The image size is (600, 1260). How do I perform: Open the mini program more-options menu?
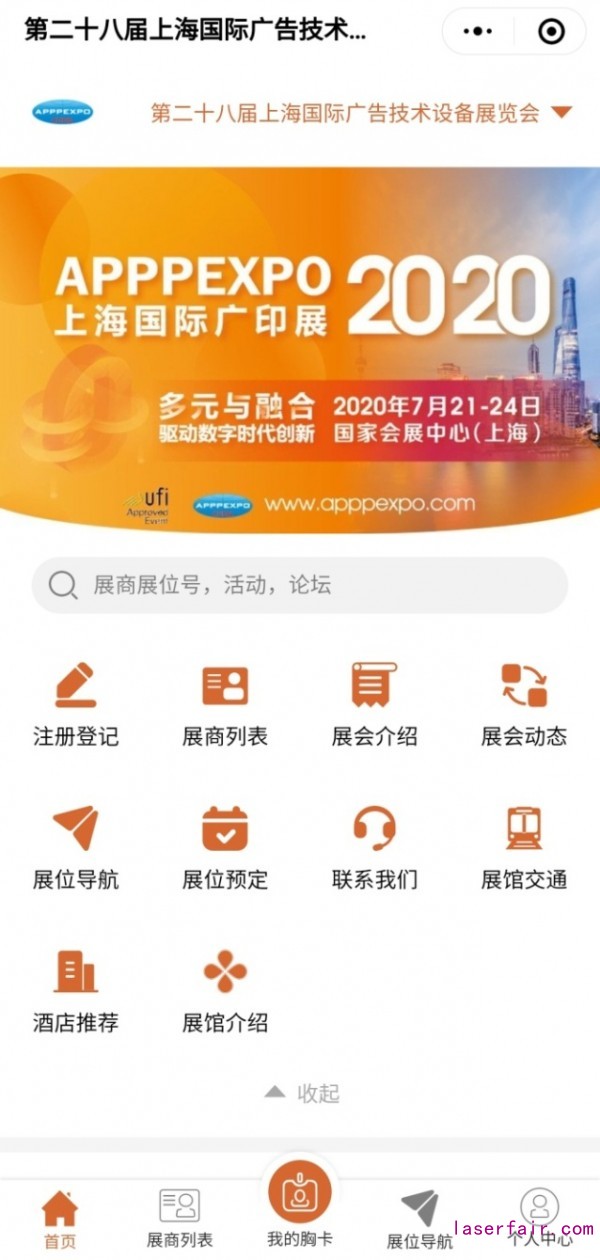point(479,32)
